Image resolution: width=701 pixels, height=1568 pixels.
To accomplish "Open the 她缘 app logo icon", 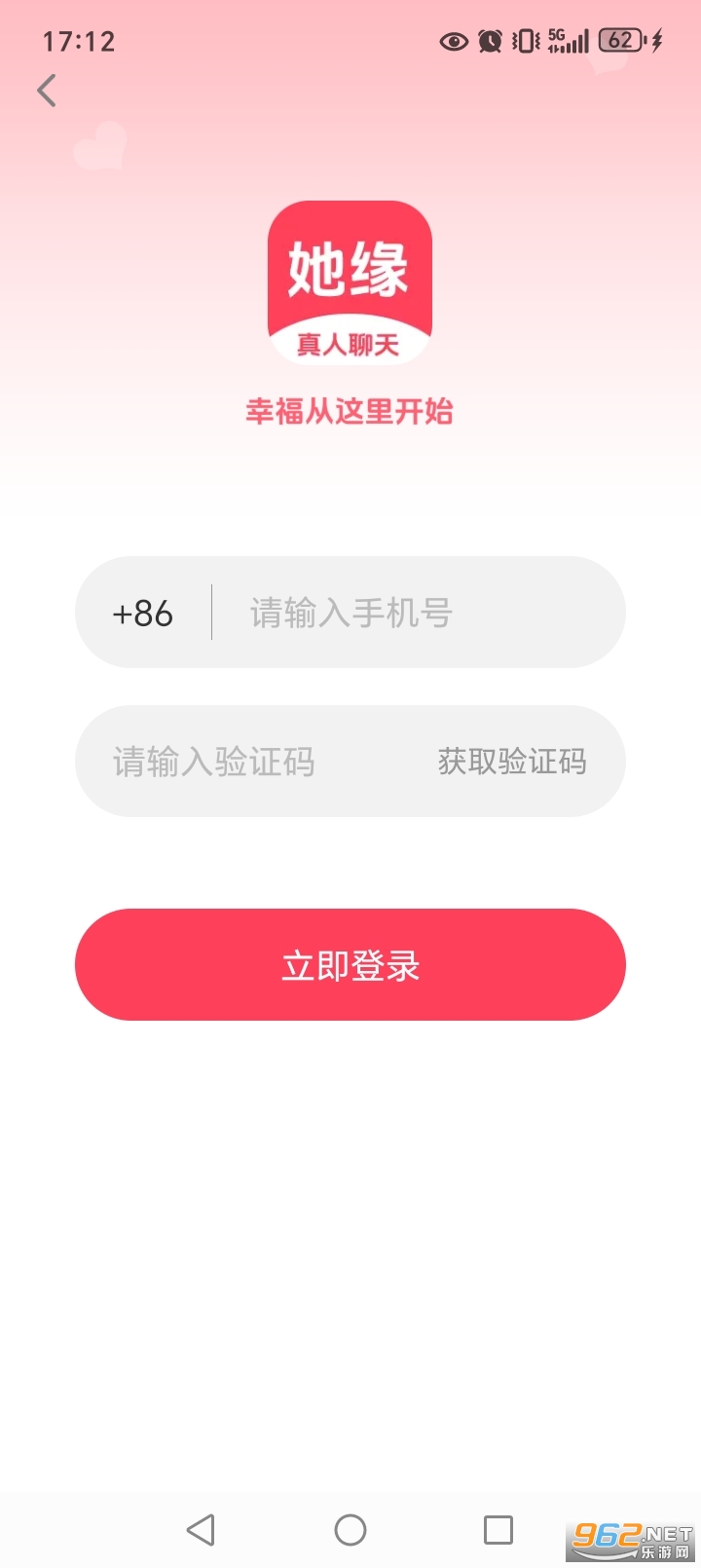I will point(349,282).
